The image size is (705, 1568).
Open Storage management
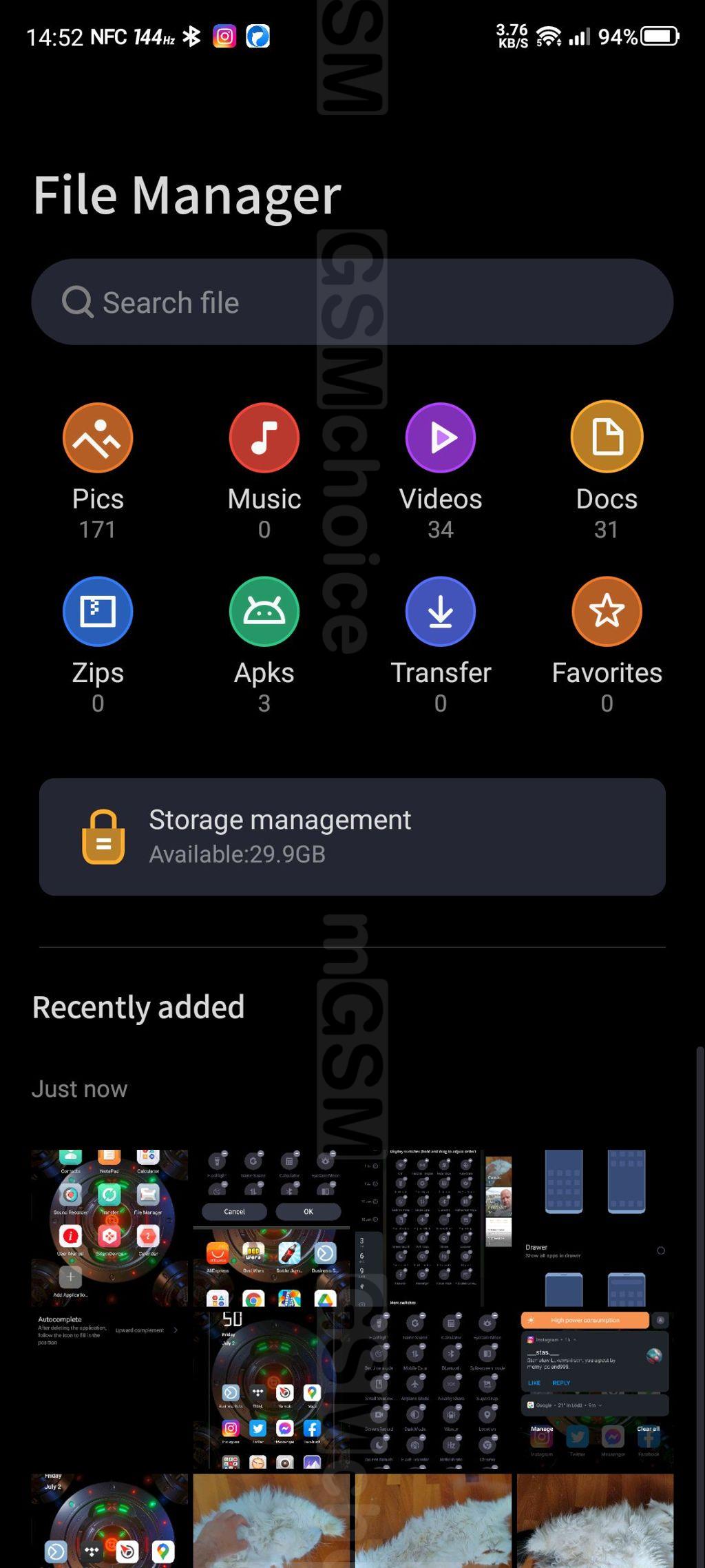pyautogui.click(x=352, y=837)
